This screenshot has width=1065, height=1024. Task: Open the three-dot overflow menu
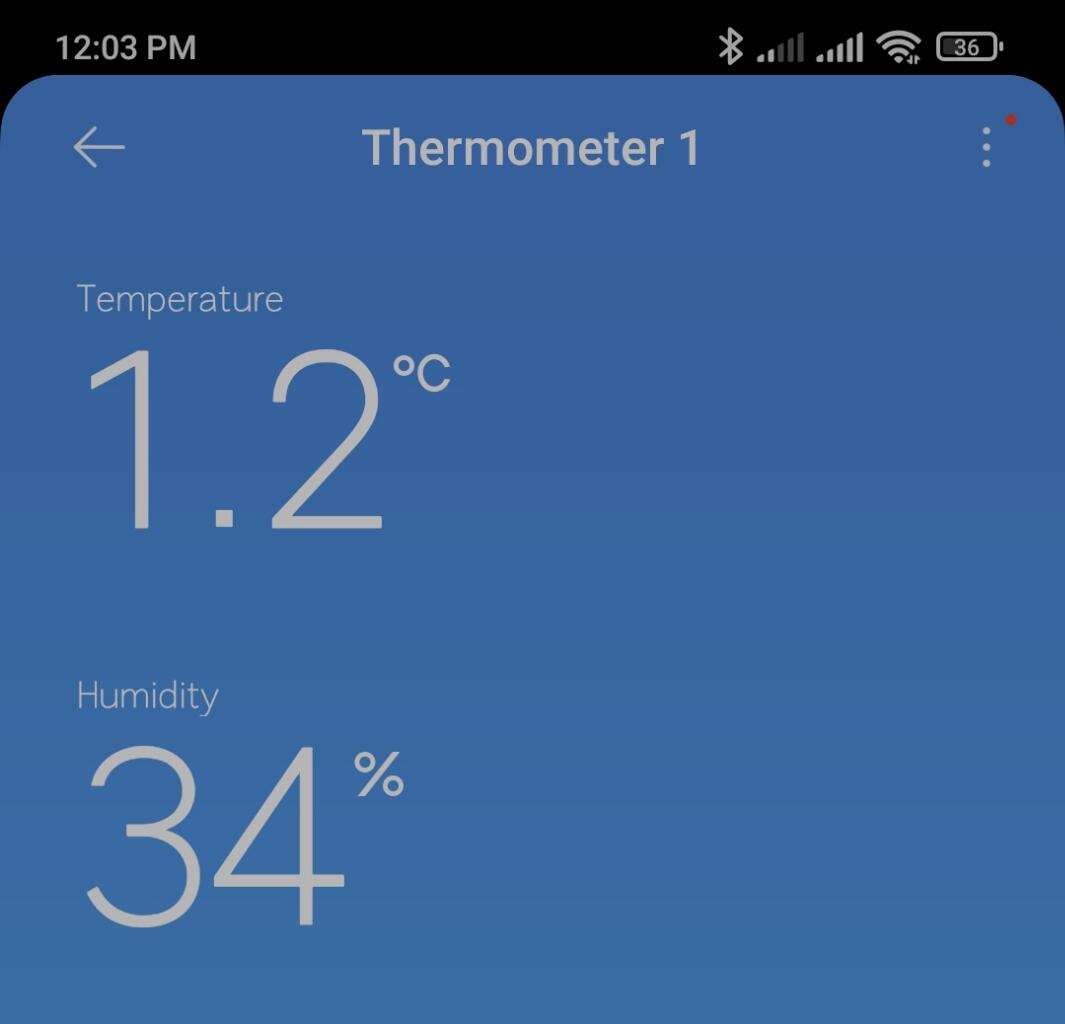[986, 147]
